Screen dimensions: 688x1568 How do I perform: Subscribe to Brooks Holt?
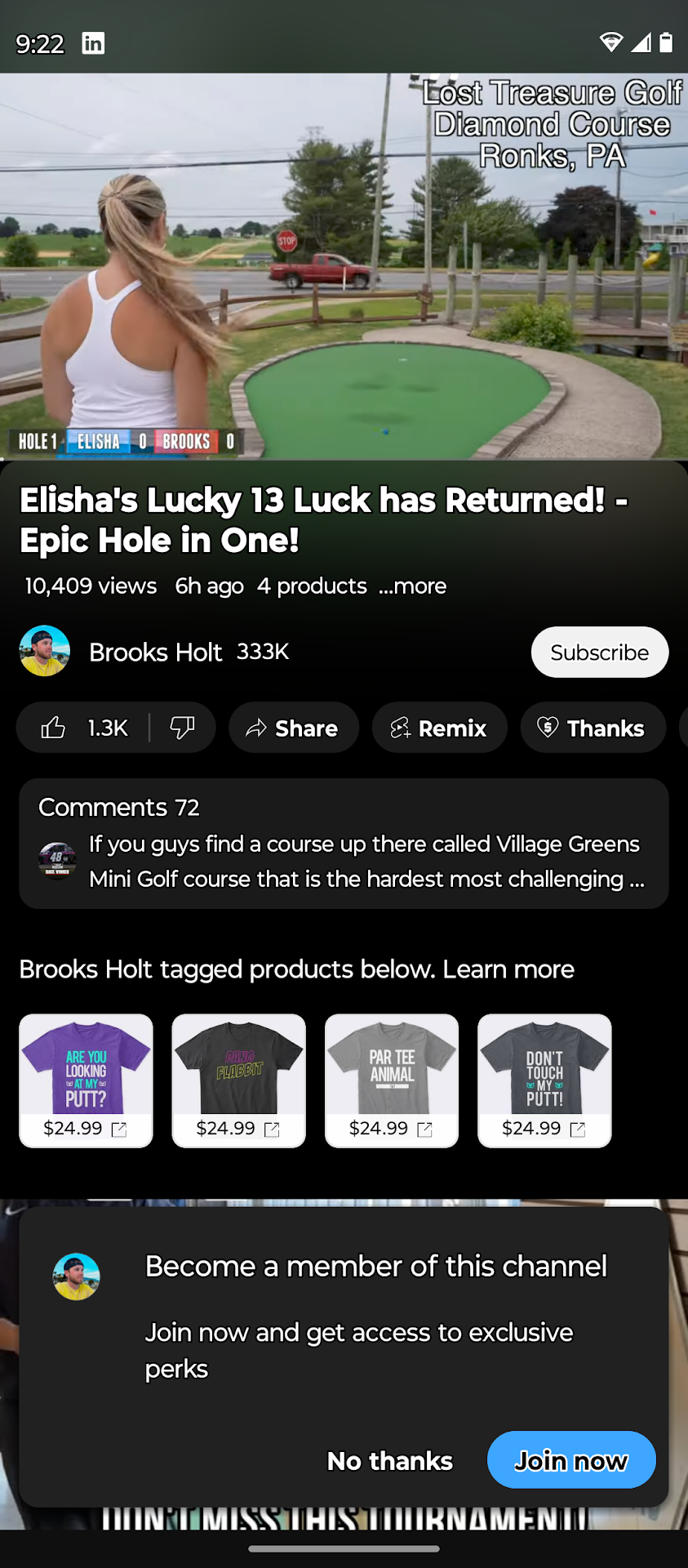pos(599,653)
